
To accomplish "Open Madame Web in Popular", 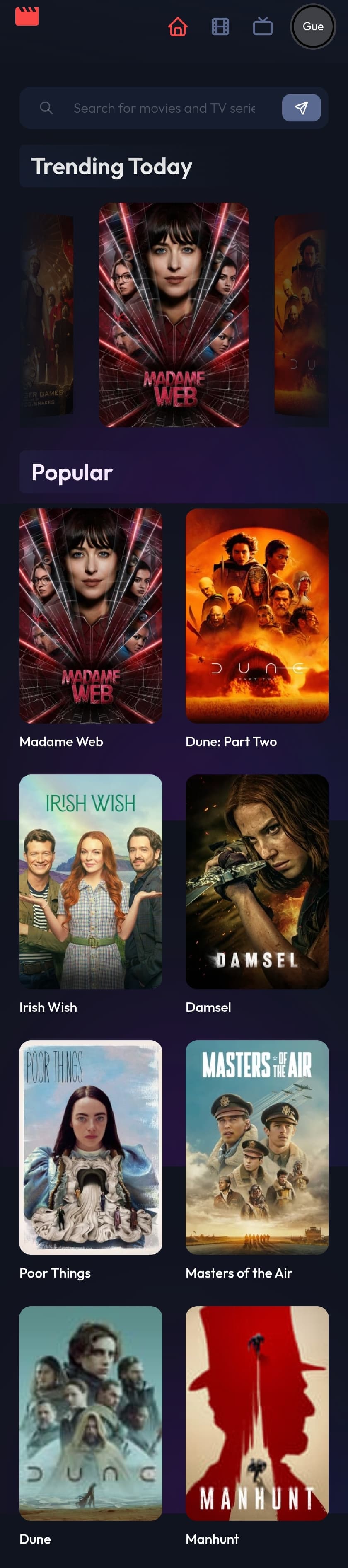I will pos(91,615).
